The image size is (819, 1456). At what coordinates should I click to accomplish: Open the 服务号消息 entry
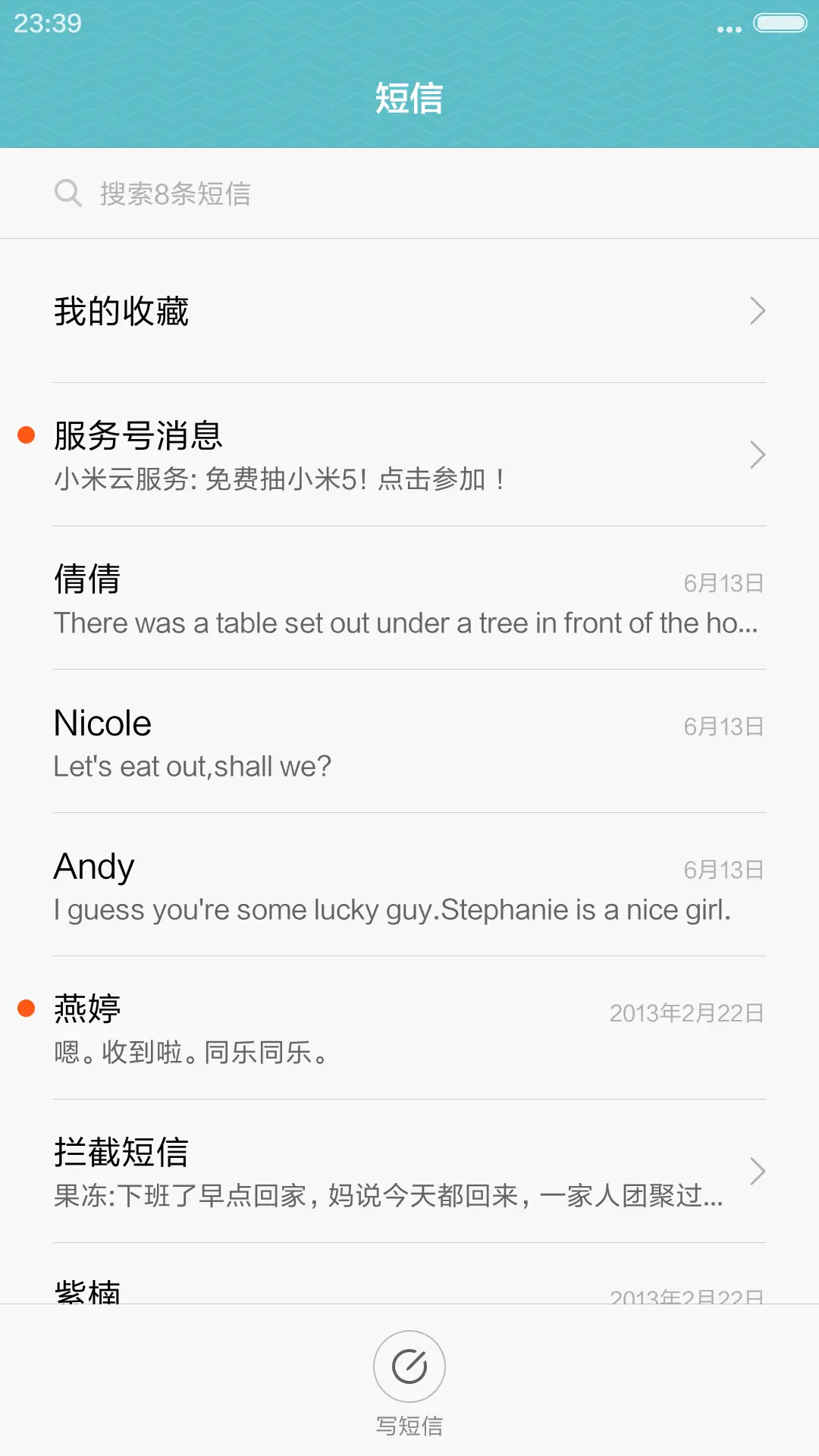303,455
